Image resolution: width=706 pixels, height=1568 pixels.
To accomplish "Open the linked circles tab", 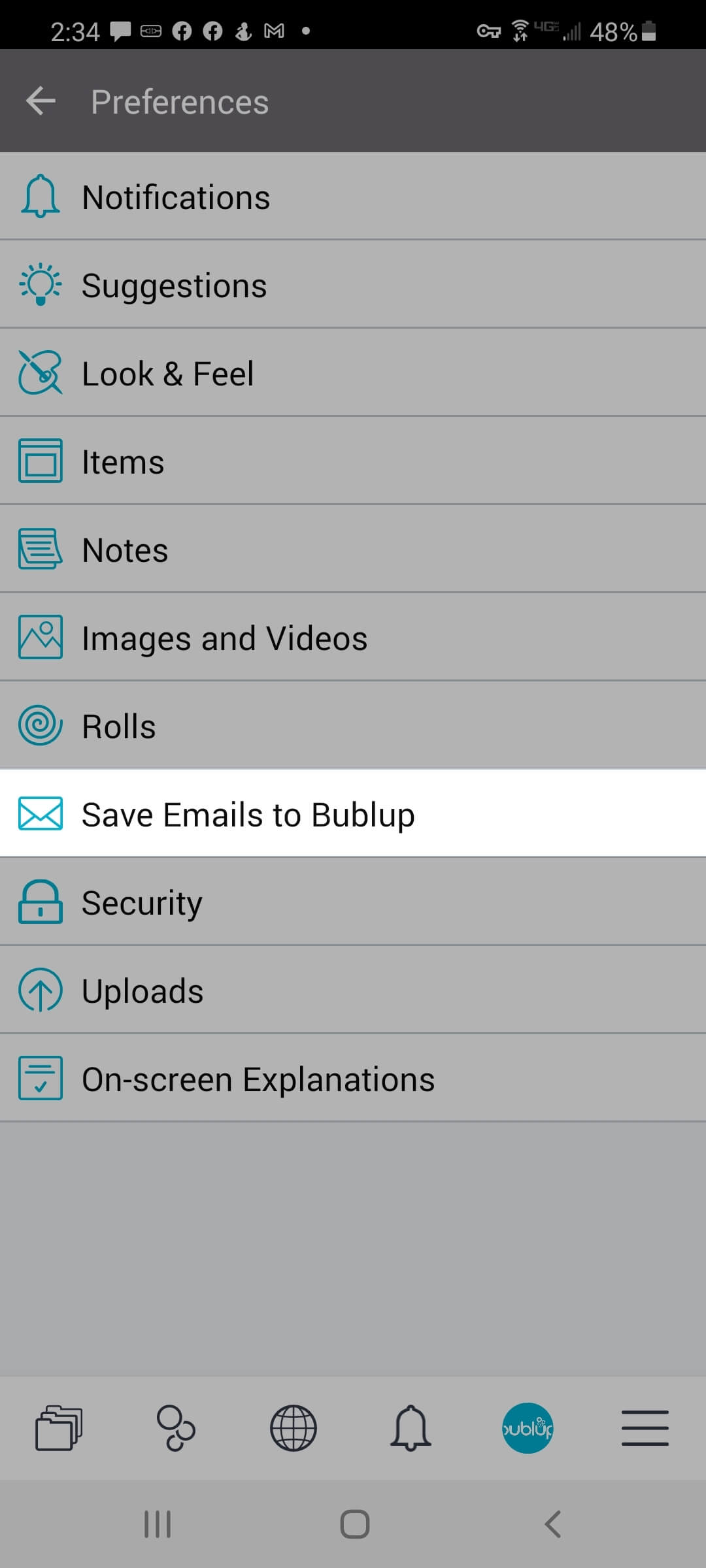I will tap(176, 1428).
